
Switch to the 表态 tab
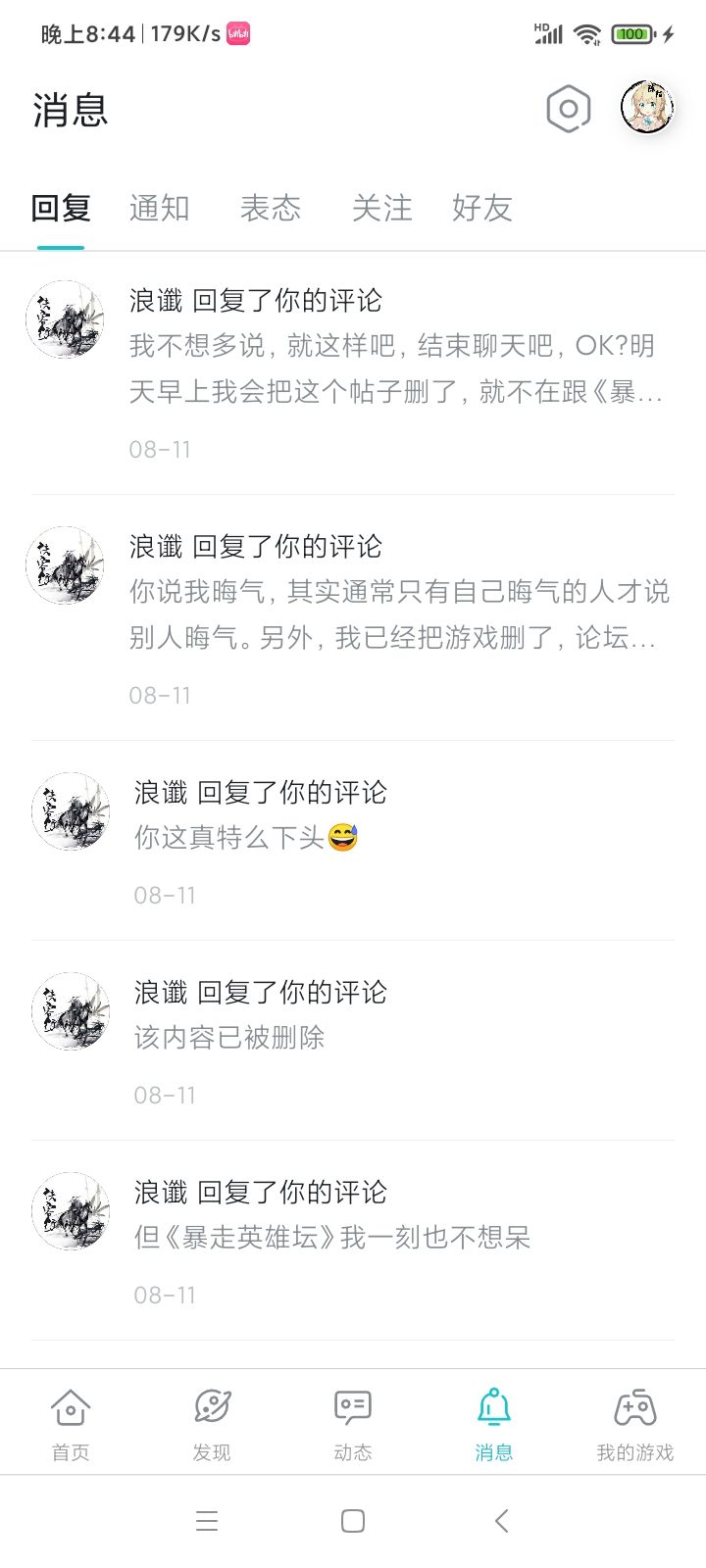[271, 208]
